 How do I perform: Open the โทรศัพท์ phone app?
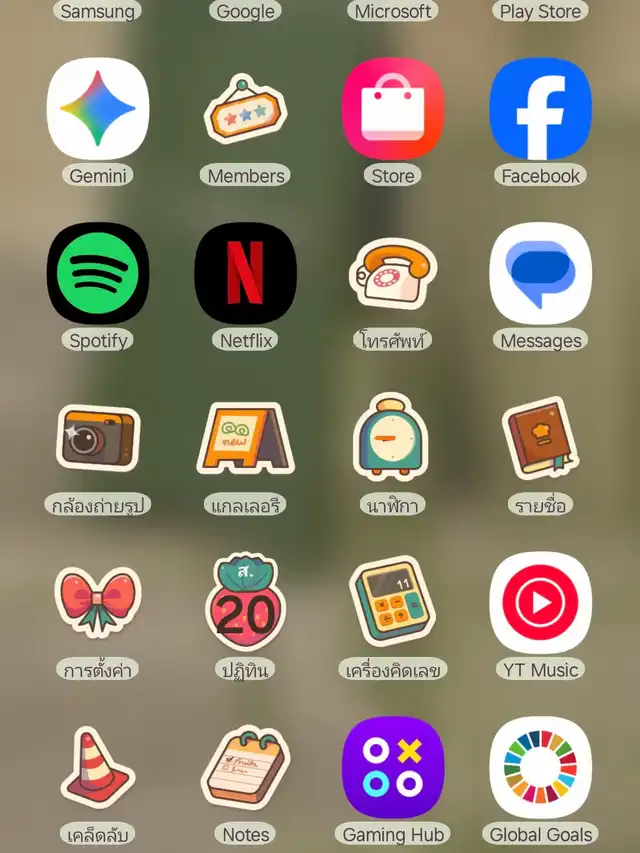[x=393, y=273]
